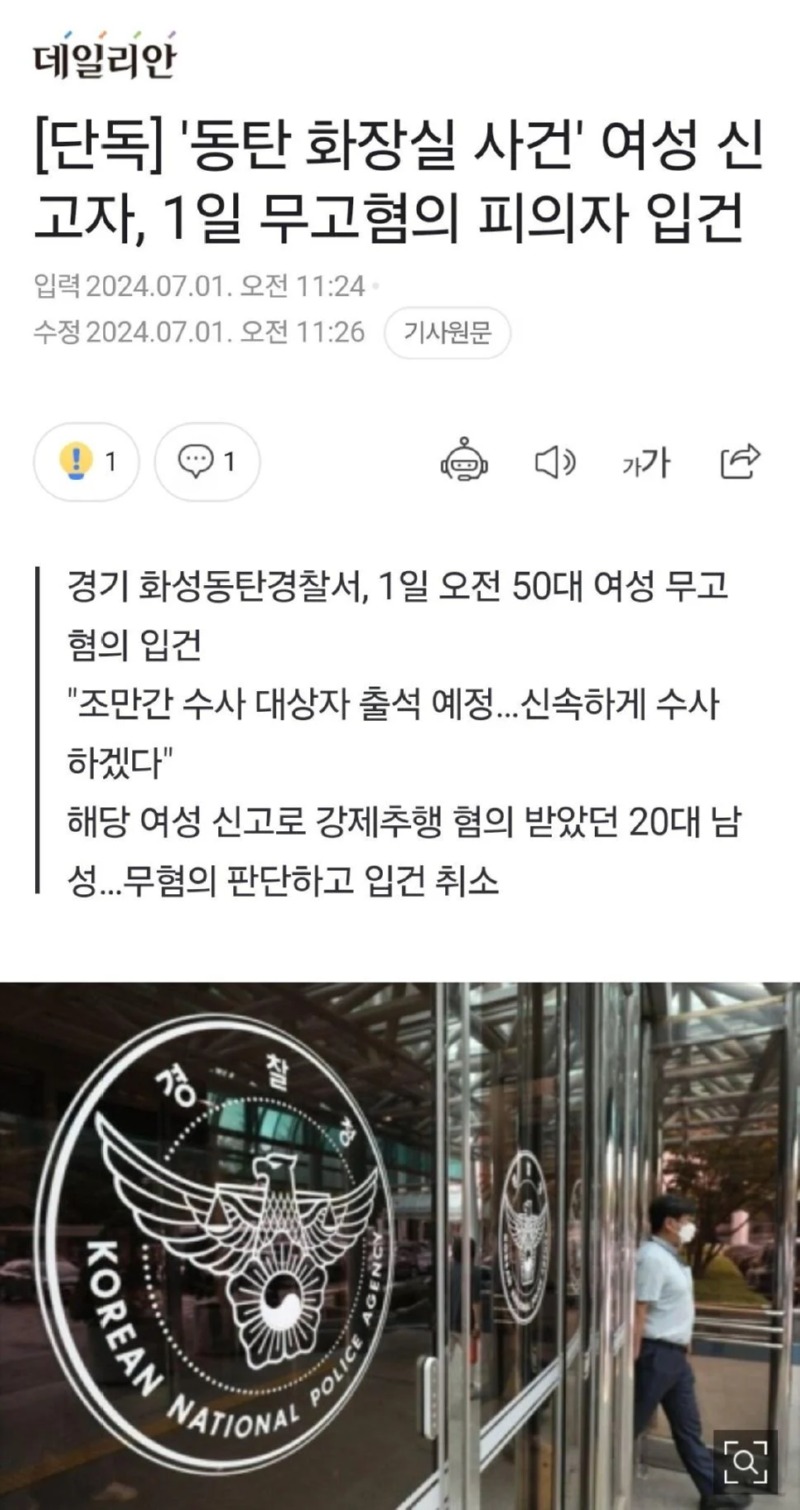The width and height of the screenshot is (800, 1510).
Task: Tap the reaction button showing 1
Action: pyautogui.click(x=87, y=462)
